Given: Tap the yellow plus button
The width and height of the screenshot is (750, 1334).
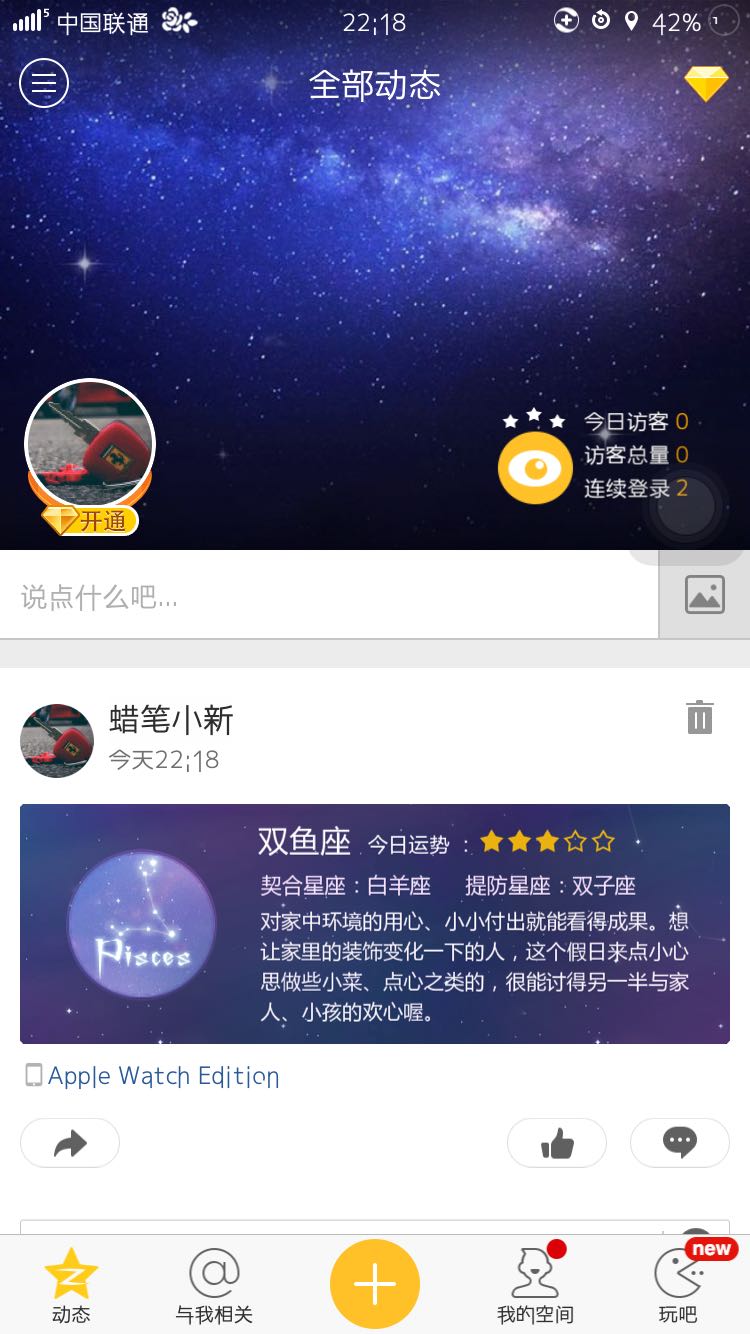Looking at the screenshot, I should [x=375, y=1284].
